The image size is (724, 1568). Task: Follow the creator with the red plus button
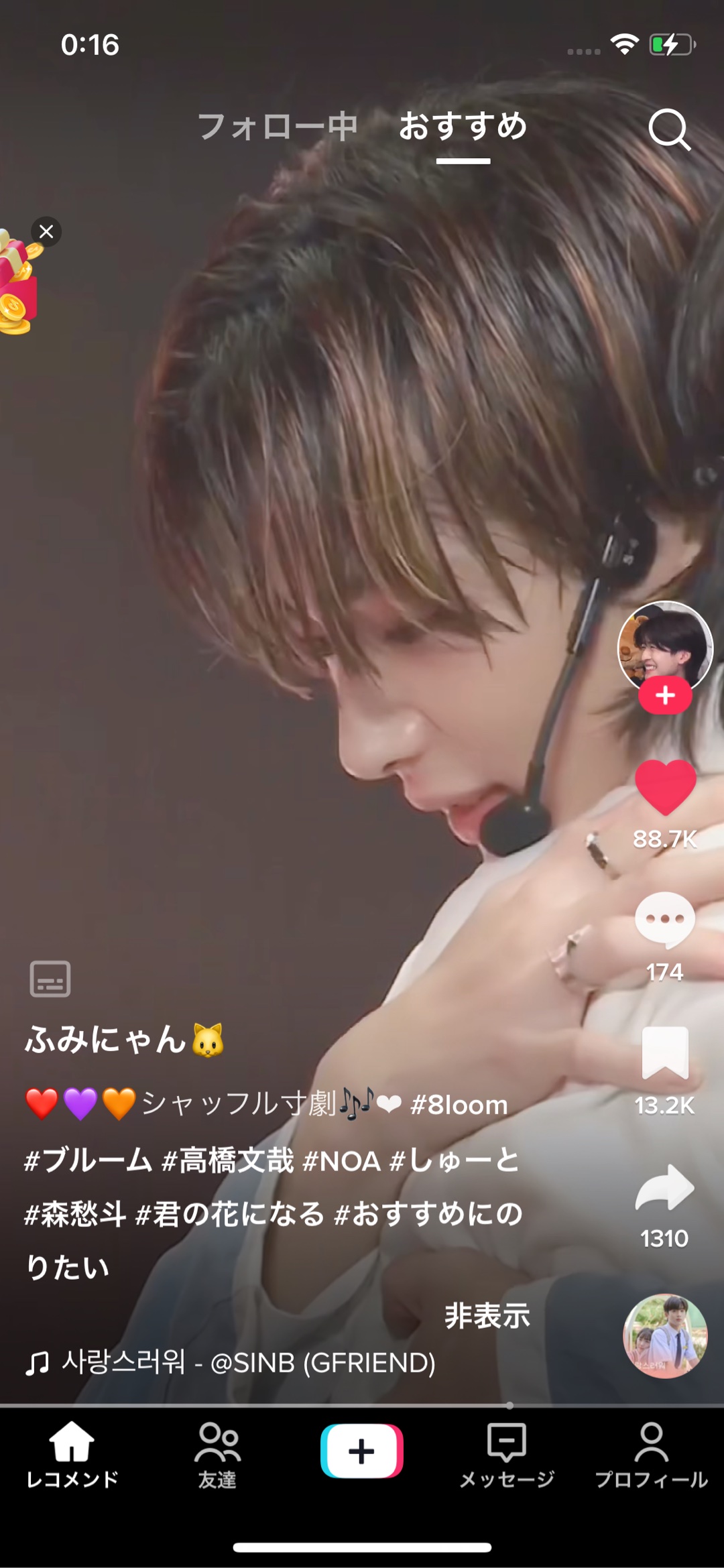coord(664,696)
